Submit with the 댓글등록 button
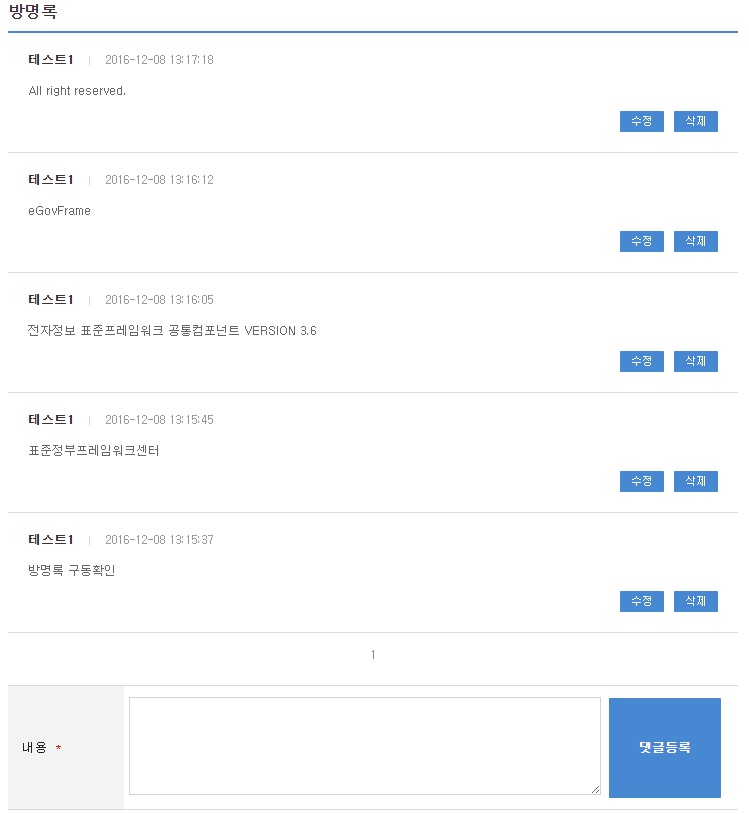This screenshot has height=814, width=749. coord(664,748)
